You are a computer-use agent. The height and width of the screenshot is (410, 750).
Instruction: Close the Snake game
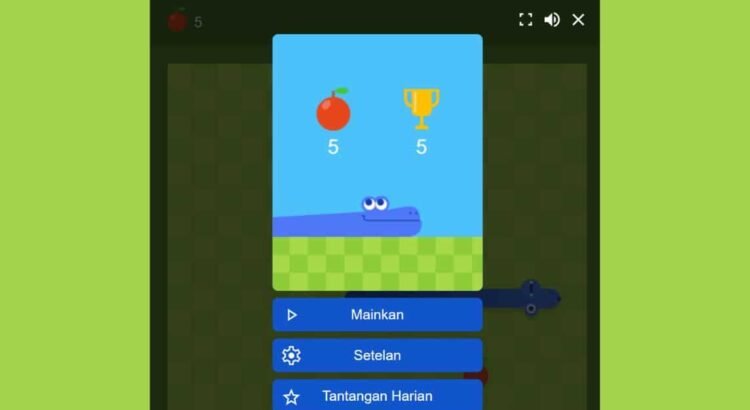pos(578,19)
